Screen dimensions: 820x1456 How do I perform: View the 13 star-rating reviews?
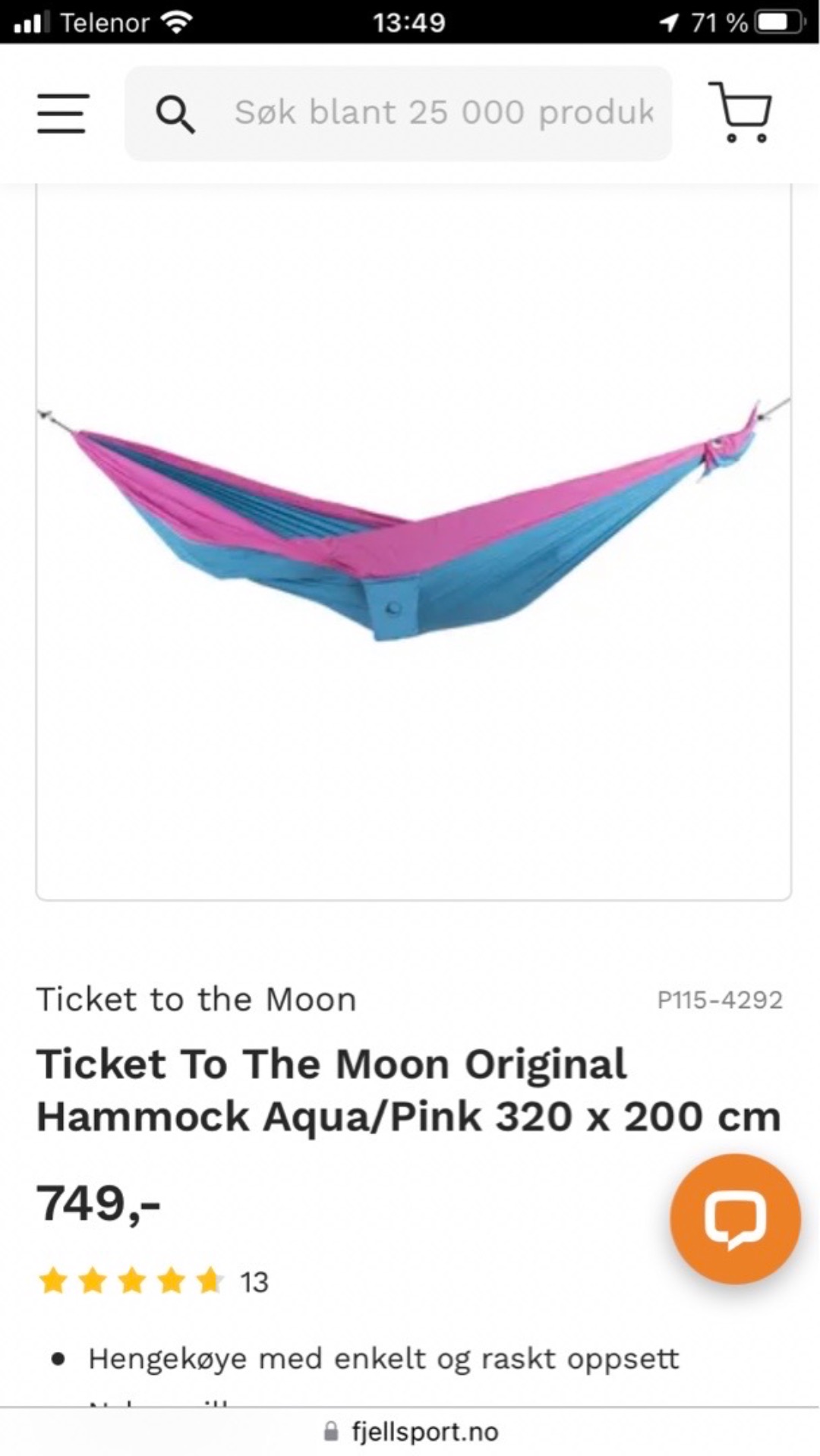(153, 1282)
